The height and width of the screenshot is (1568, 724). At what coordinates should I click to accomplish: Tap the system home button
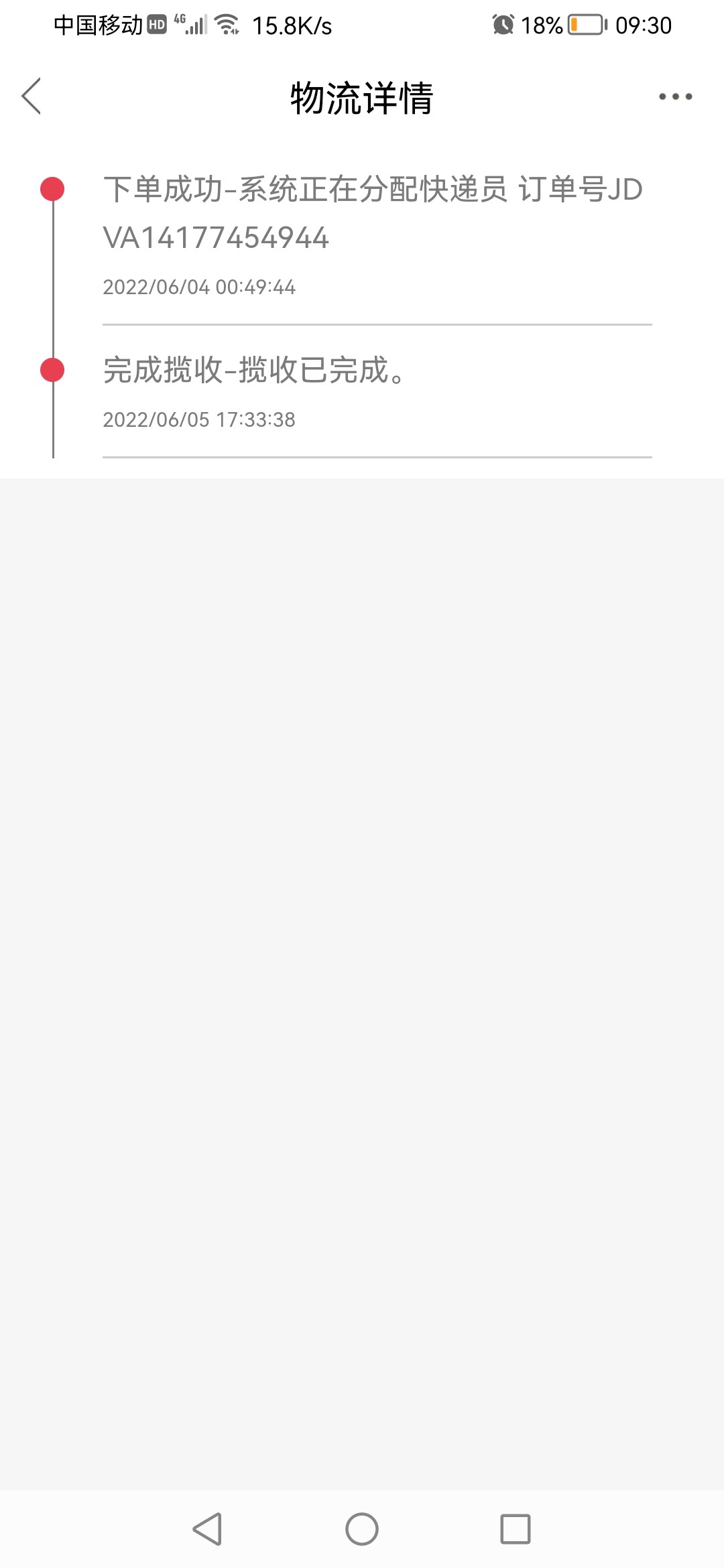point(362,1529)
